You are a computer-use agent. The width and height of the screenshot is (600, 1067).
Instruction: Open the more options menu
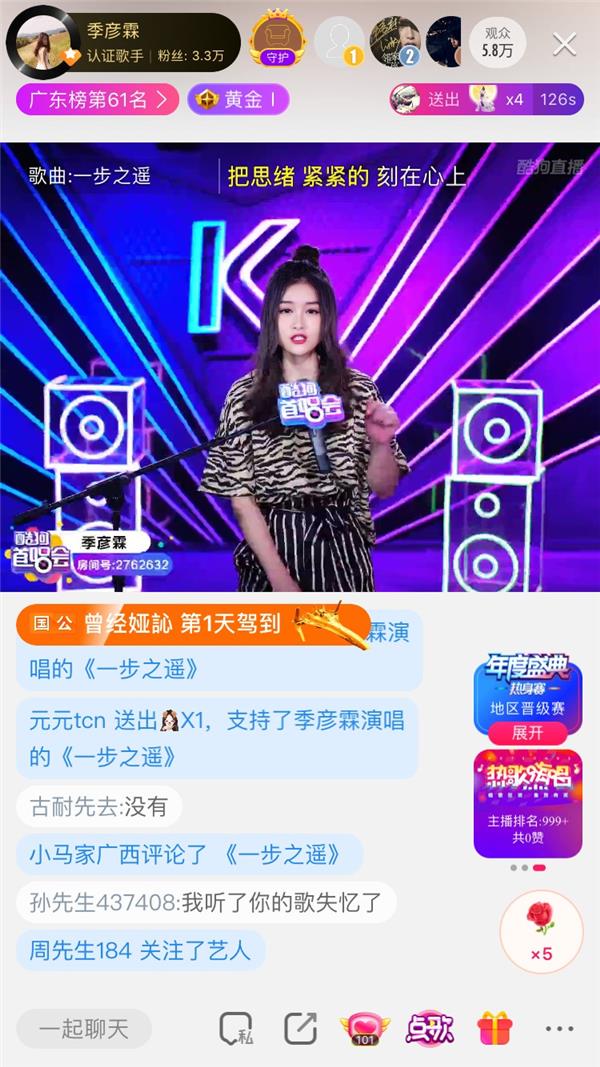[559, 1028]
